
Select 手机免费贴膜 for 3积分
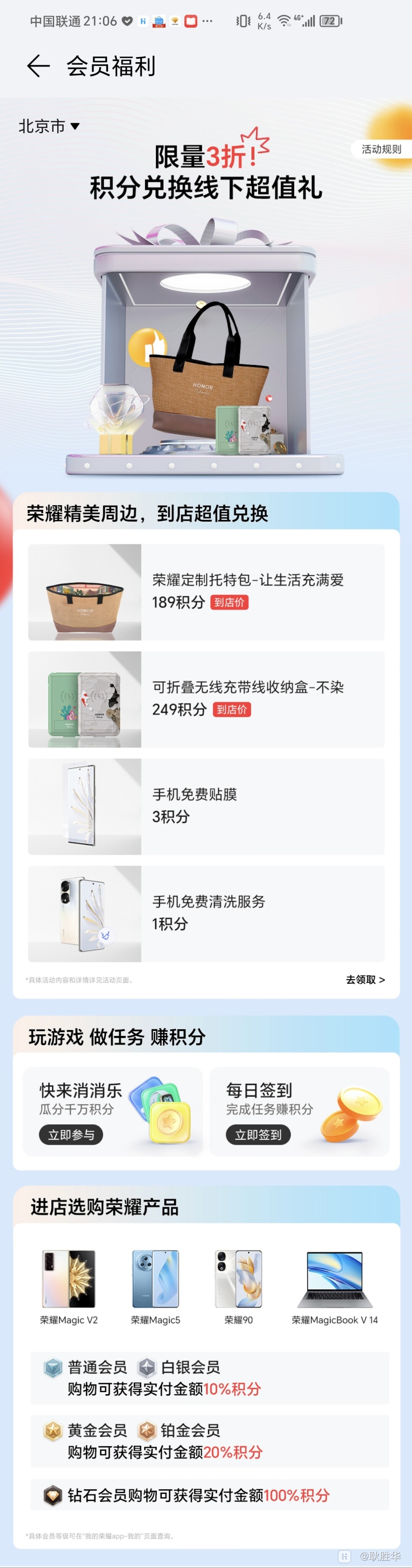(x=206, y=806)
